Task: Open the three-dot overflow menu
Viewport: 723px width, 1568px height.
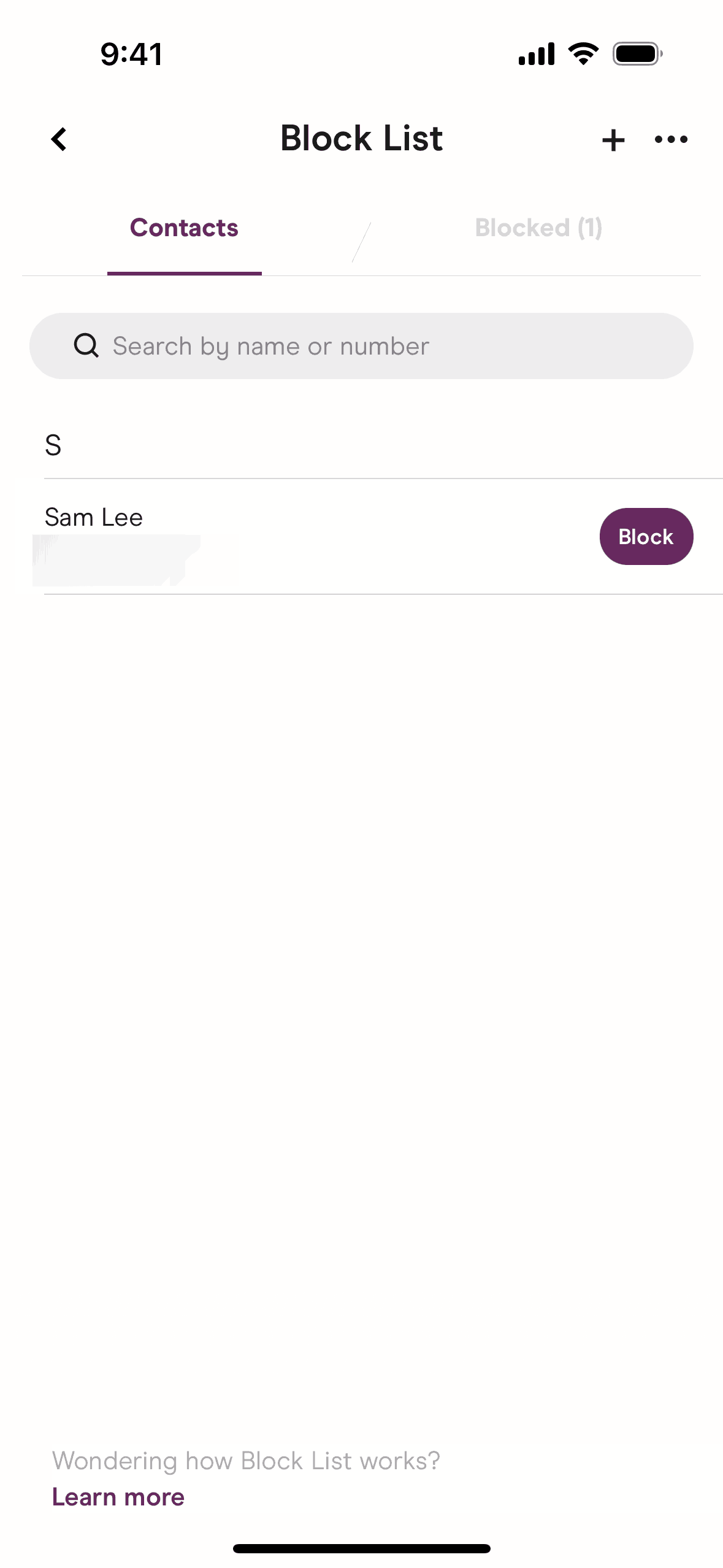Action: click(x=671, y=140)
